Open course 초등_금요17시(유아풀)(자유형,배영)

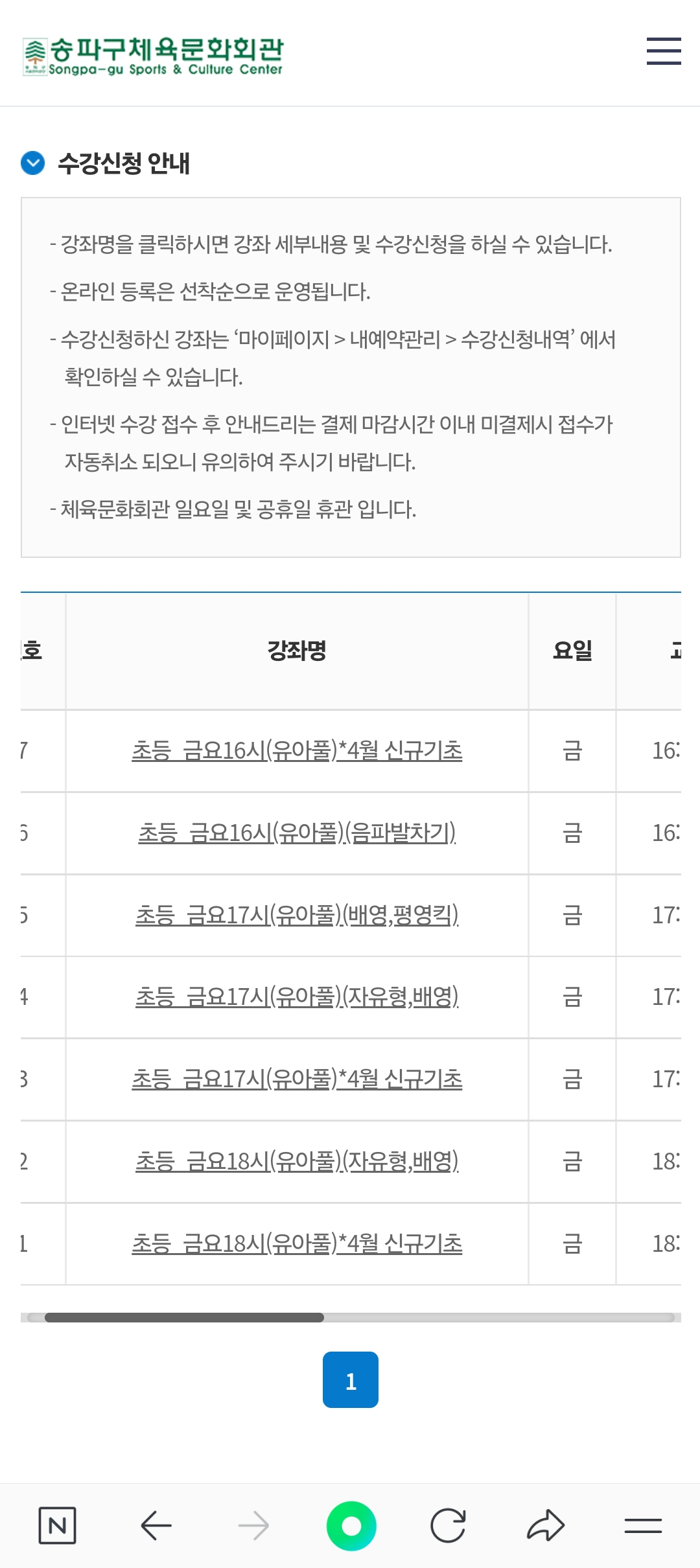(297, 997)
